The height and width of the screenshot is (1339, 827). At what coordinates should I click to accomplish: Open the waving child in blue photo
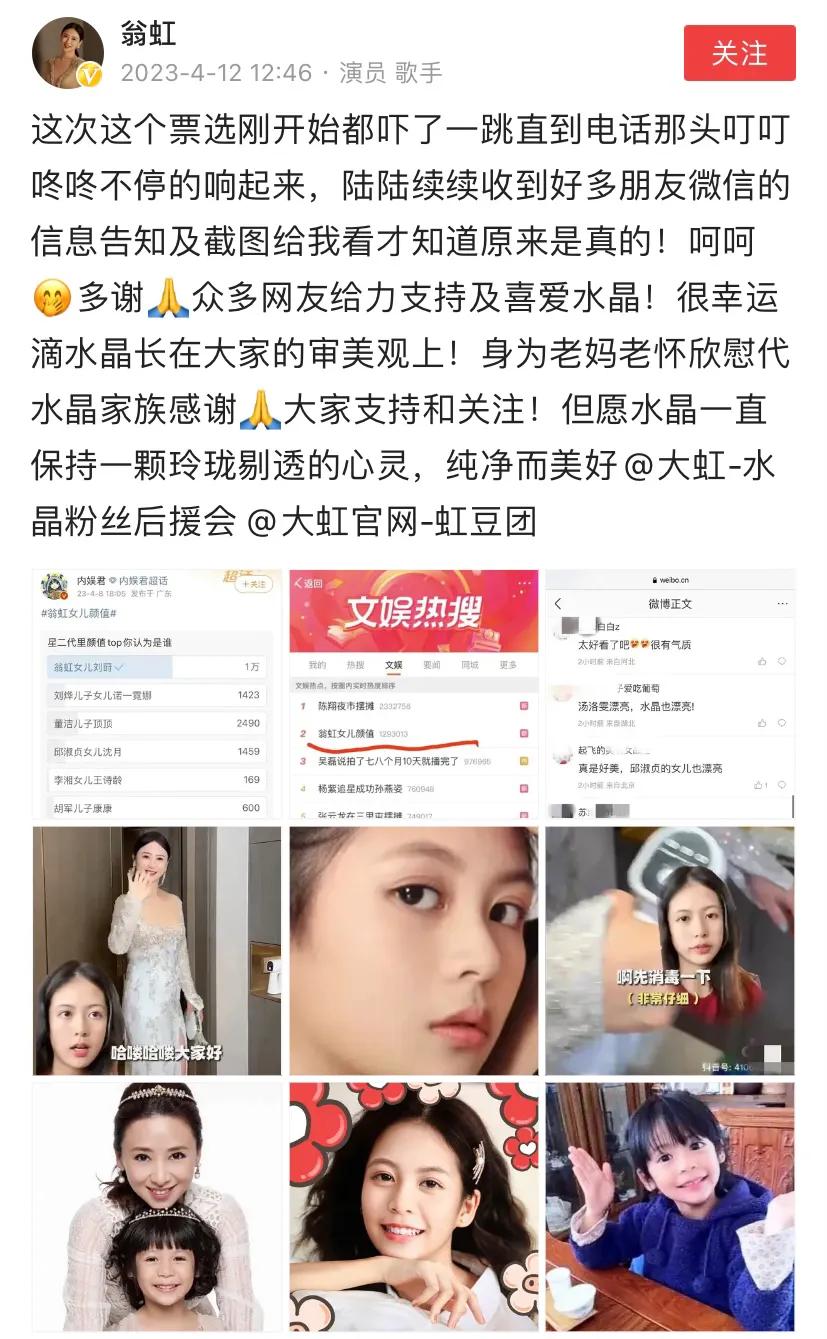(669, 1206)
